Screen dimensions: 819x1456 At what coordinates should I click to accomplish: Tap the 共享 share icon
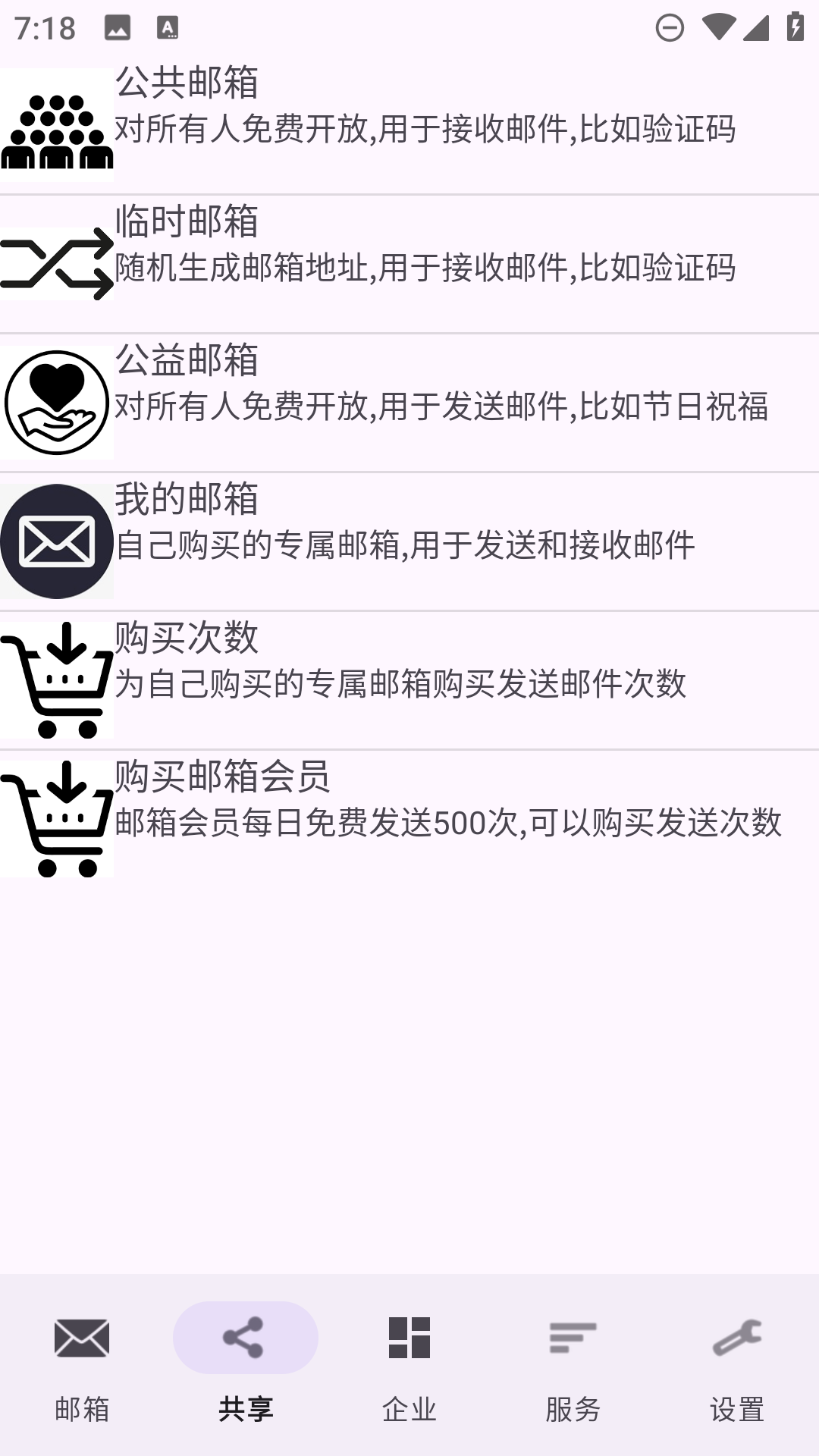(x=244, y=1337)
